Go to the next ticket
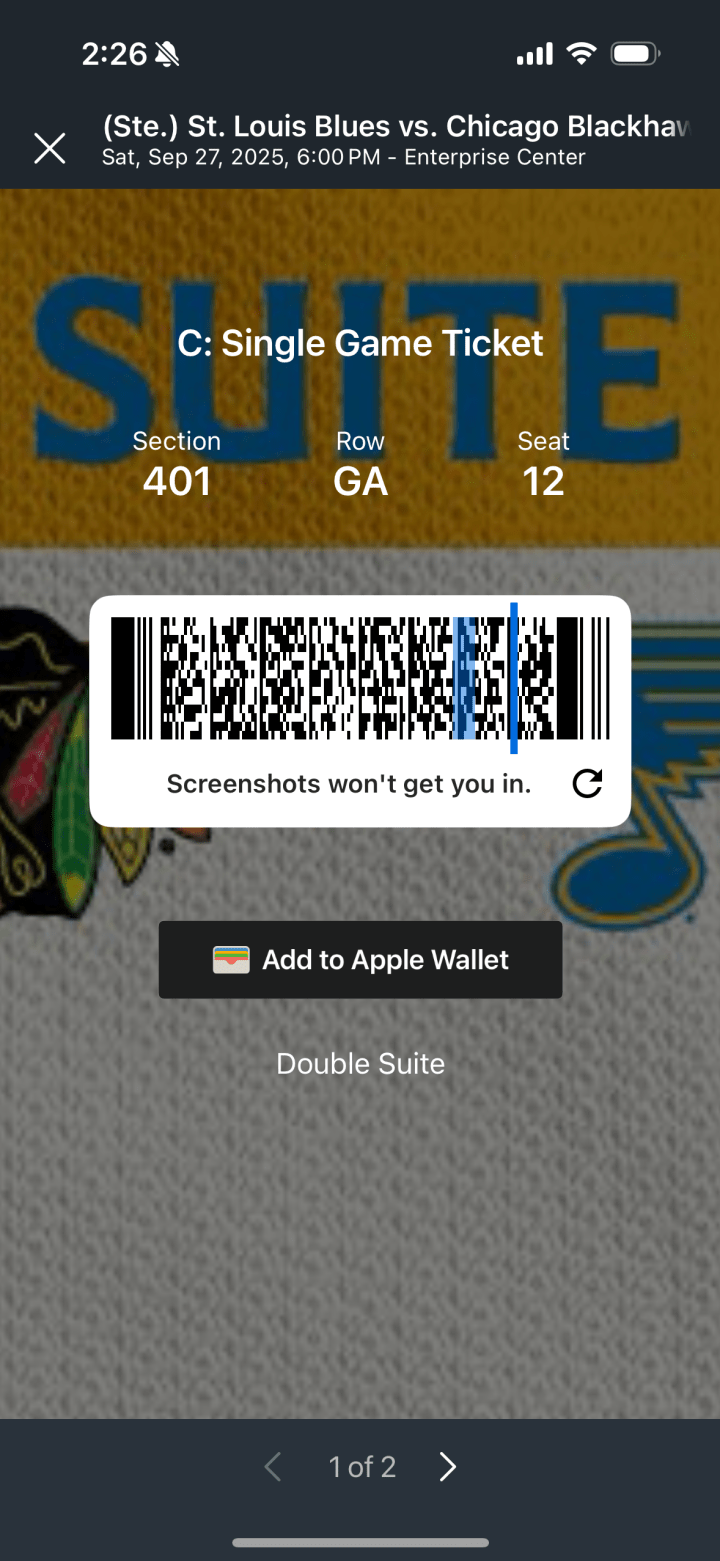 [x=447, y=1467]
